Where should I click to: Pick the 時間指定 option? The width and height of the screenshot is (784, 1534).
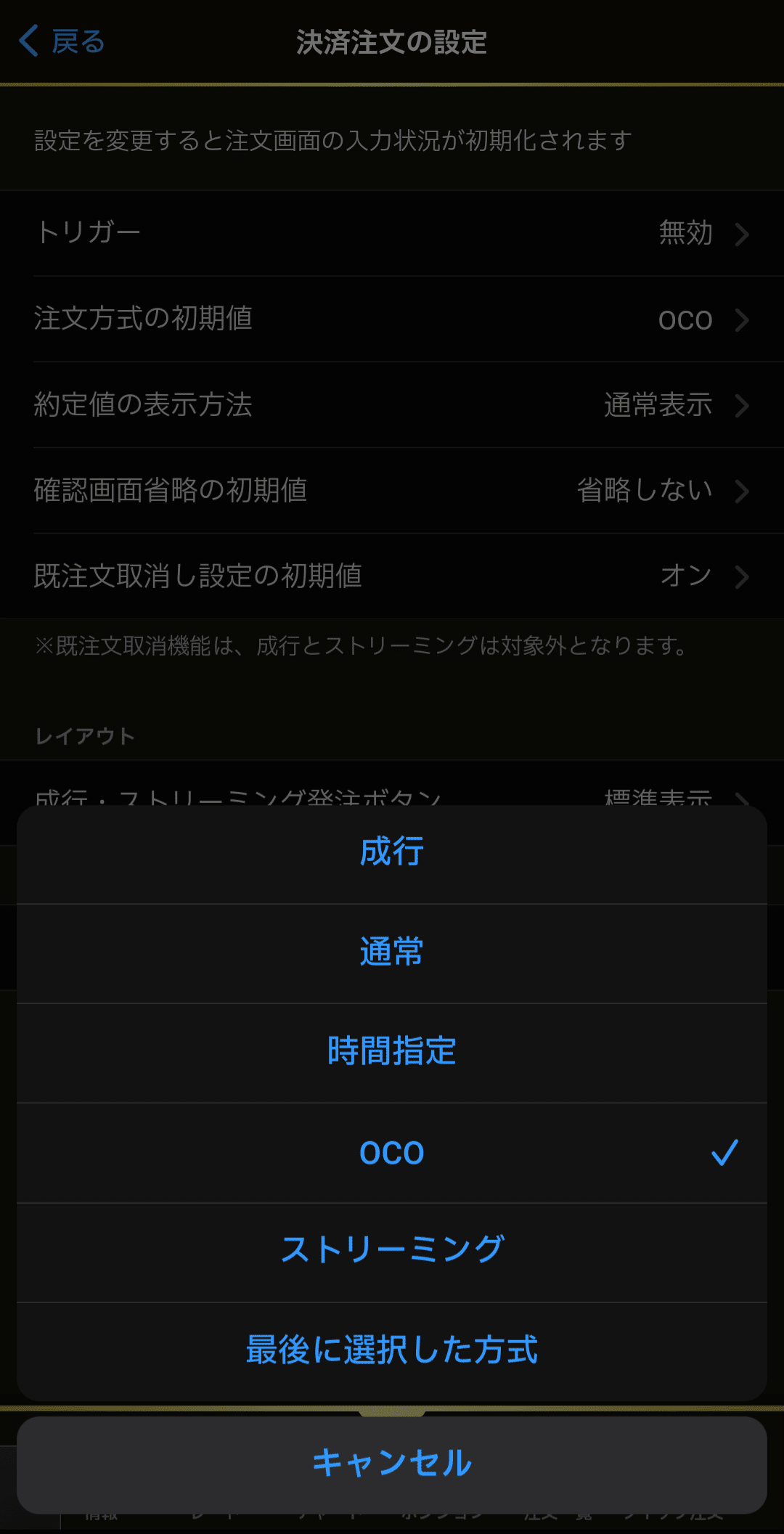click(392, 1053)
